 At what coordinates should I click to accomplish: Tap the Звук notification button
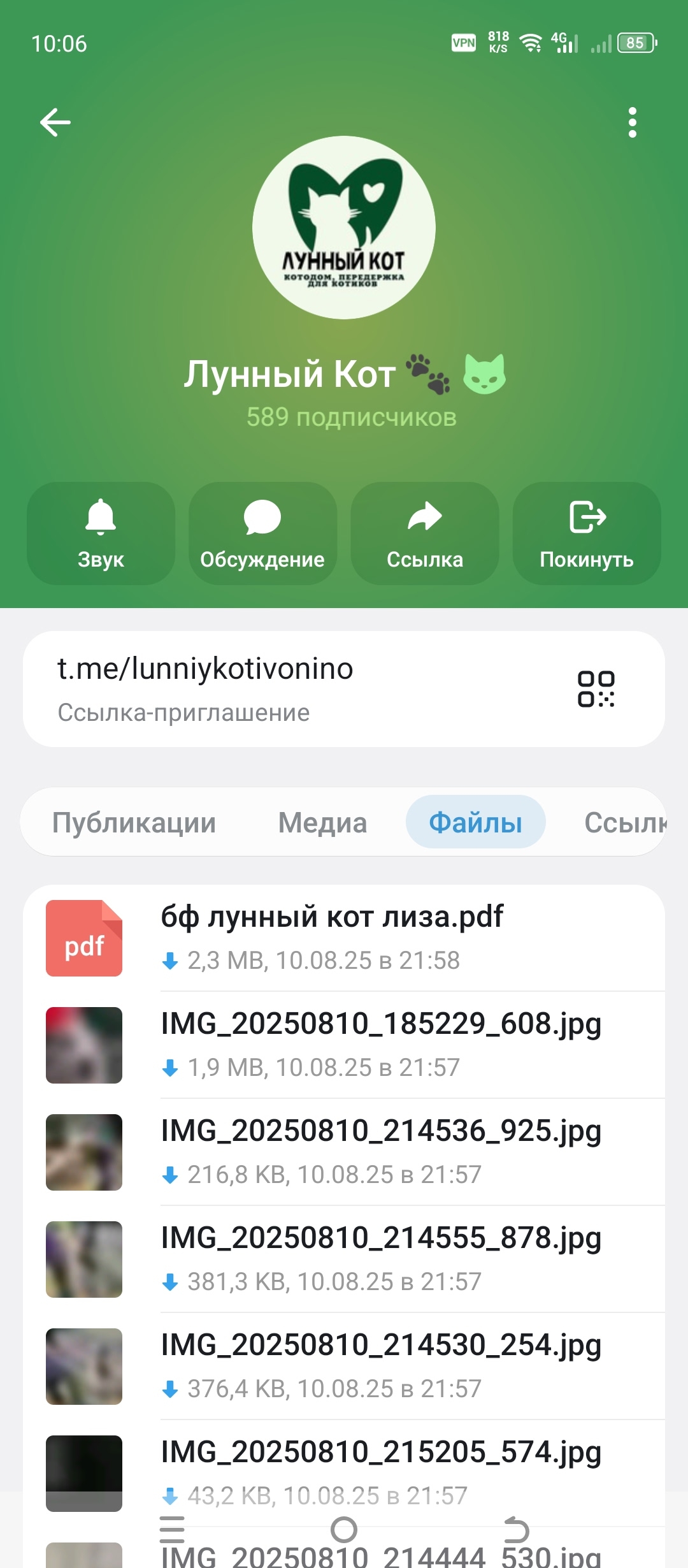pos(101,534)
